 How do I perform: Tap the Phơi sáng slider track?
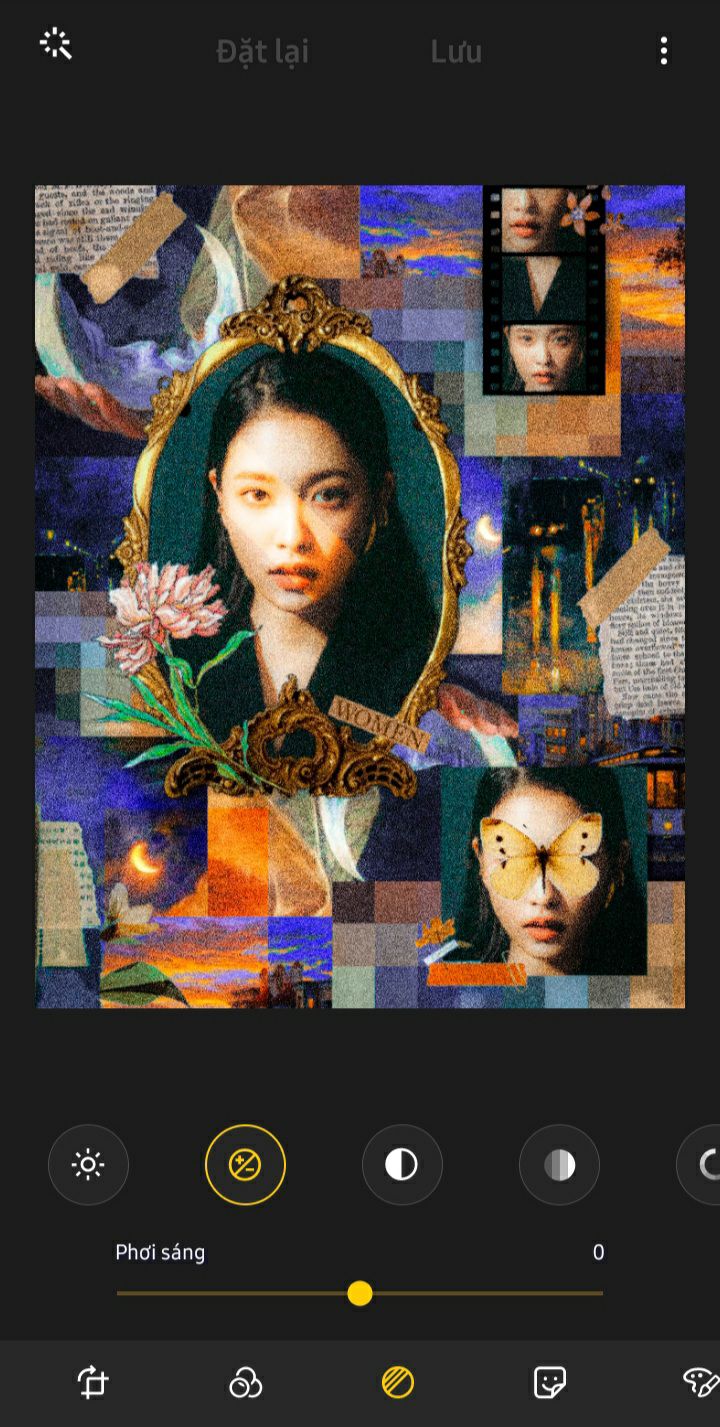click(x=480, y=1293)
